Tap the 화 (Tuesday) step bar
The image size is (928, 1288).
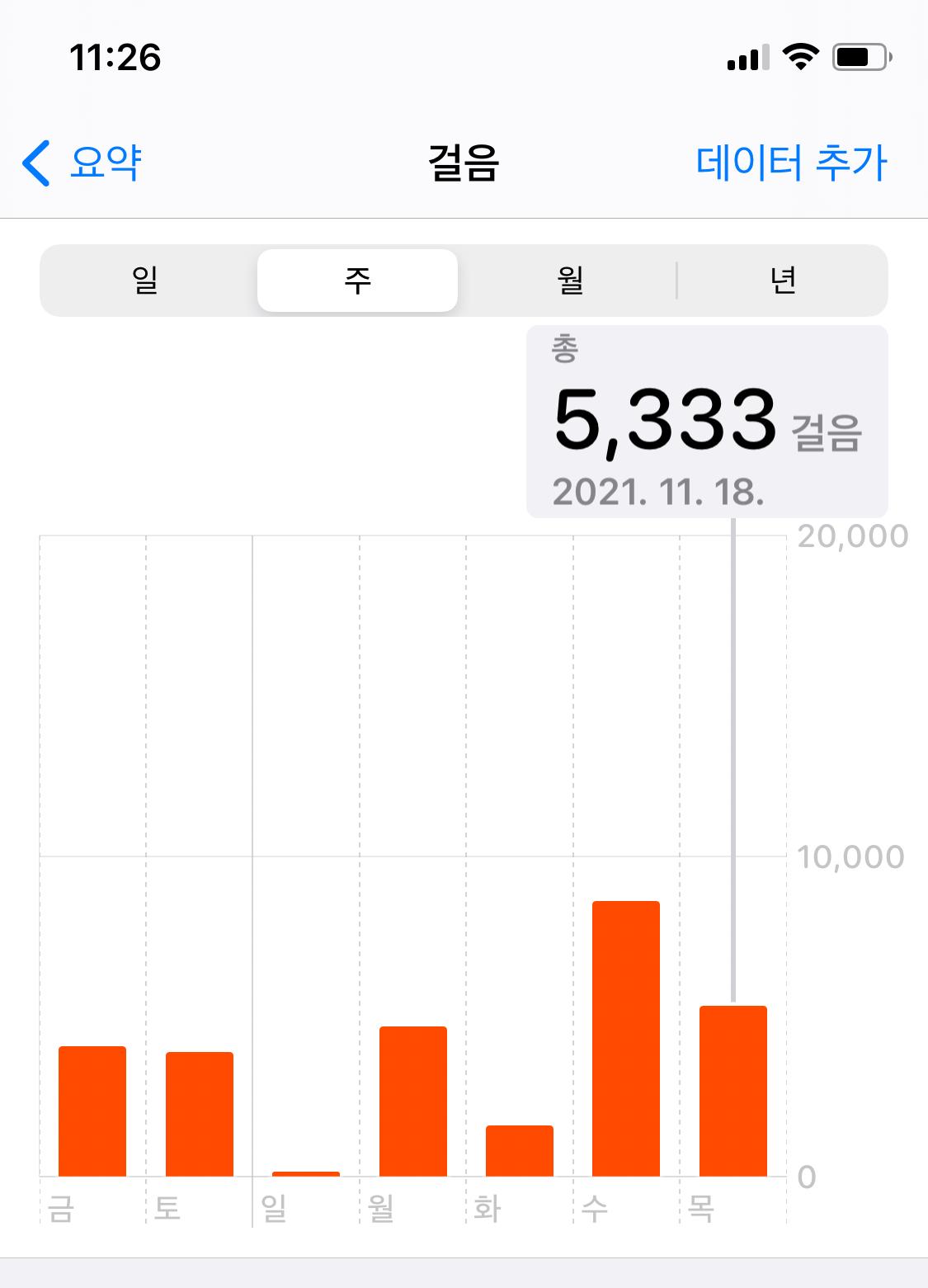[519, 1150]
